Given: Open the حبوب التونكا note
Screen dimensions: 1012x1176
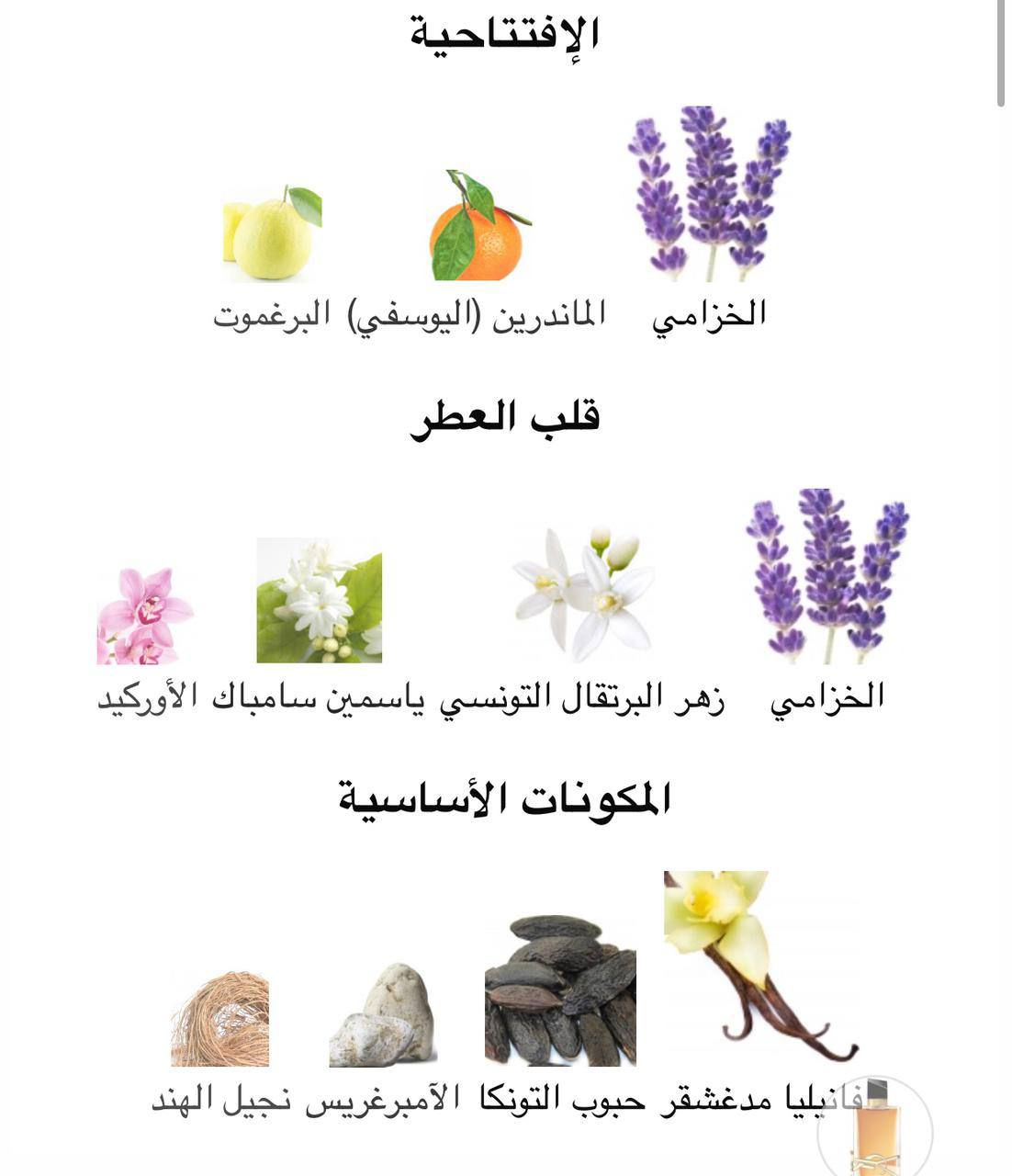Looking at the screenshot, I should point(560,990).
